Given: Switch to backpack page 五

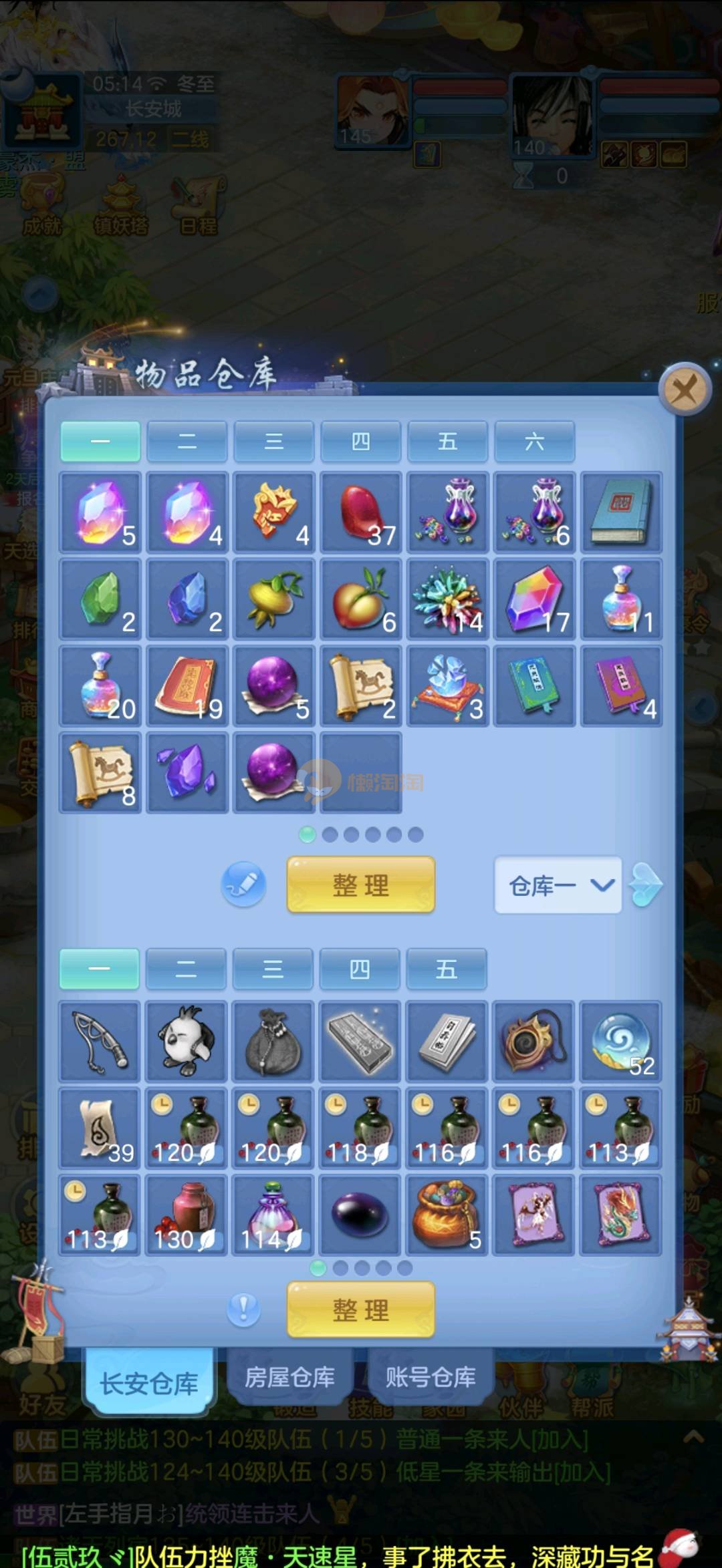Looking at the screenshot, I should (x=446, y=969).
